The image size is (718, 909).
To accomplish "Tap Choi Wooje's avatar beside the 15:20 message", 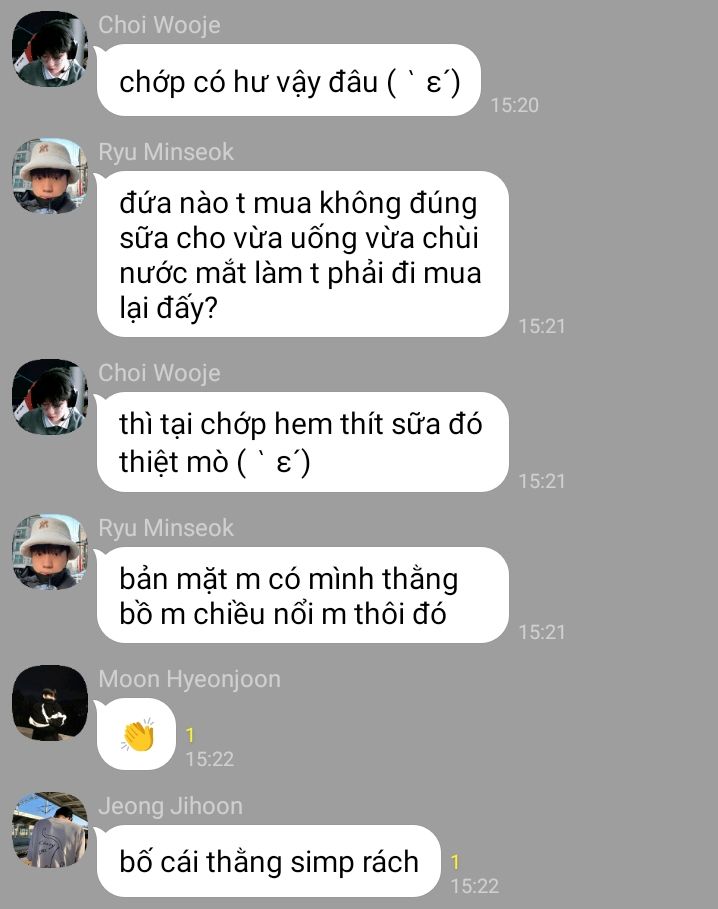I will (49, 49).
